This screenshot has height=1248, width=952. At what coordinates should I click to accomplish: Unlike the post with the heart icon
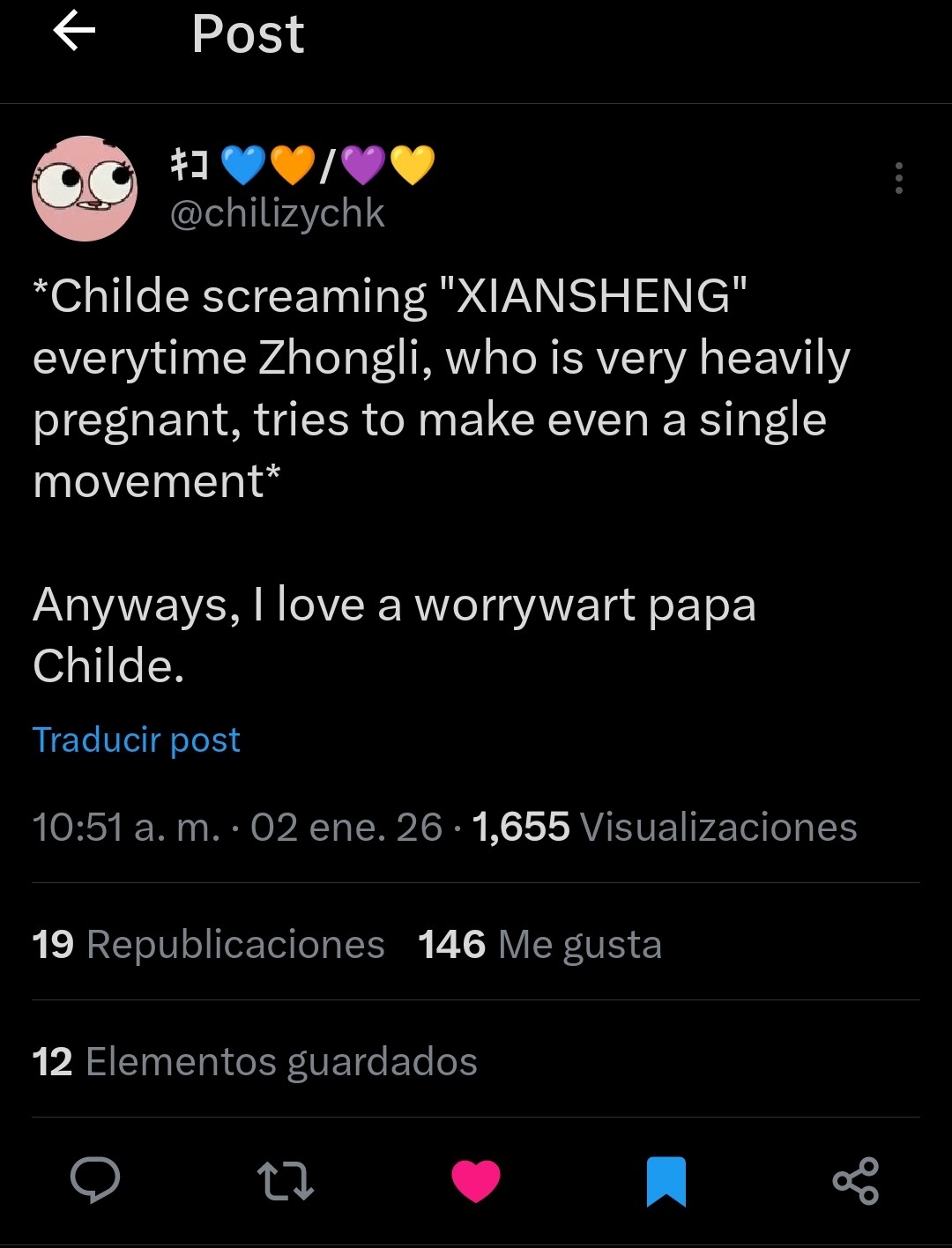476,1181
